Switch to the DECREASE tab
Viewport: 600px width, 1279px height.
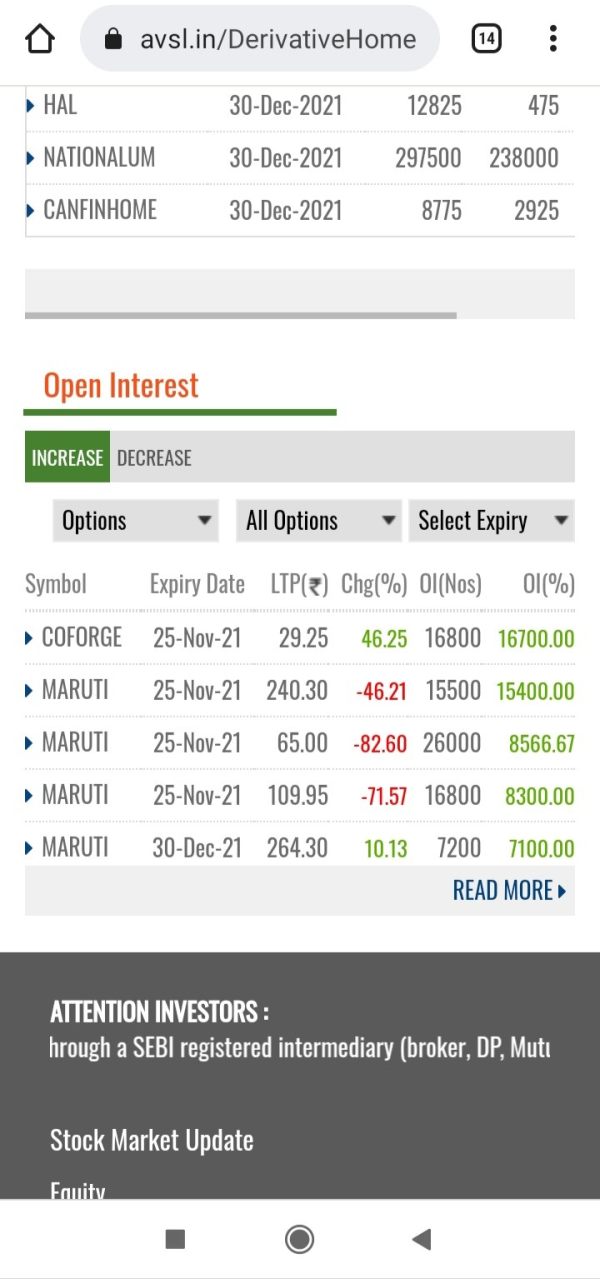(x=154, y=458)
